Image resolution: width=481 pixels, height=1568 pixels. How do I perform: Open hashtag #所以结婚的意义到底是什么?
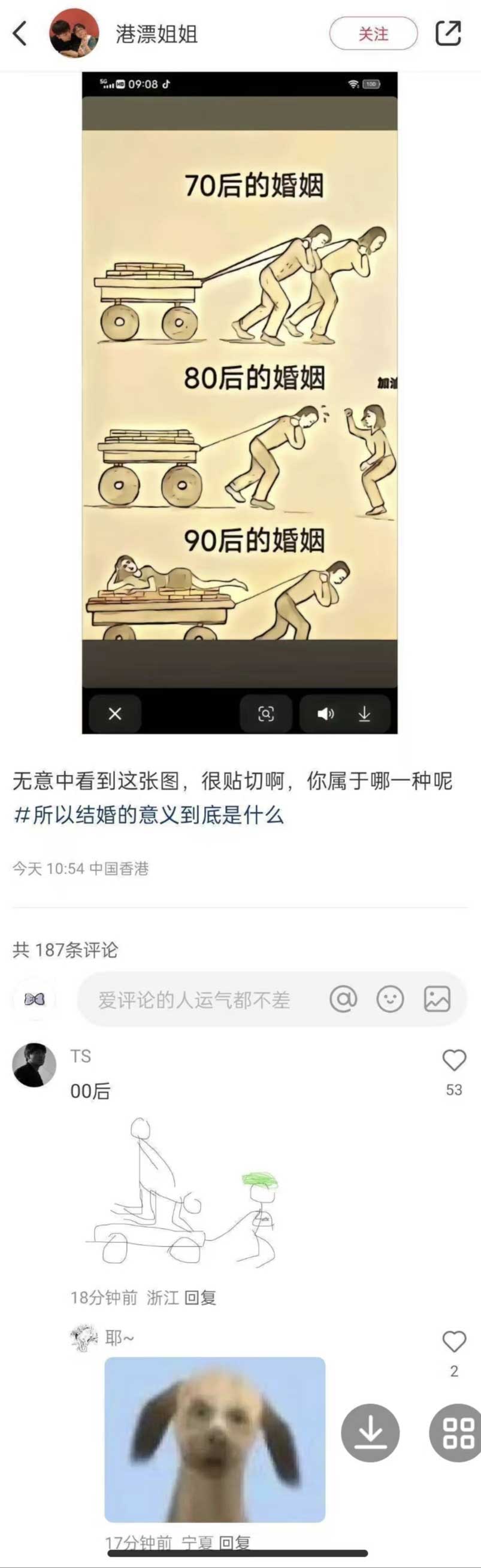pyautogui.click(x=149, y=814)
